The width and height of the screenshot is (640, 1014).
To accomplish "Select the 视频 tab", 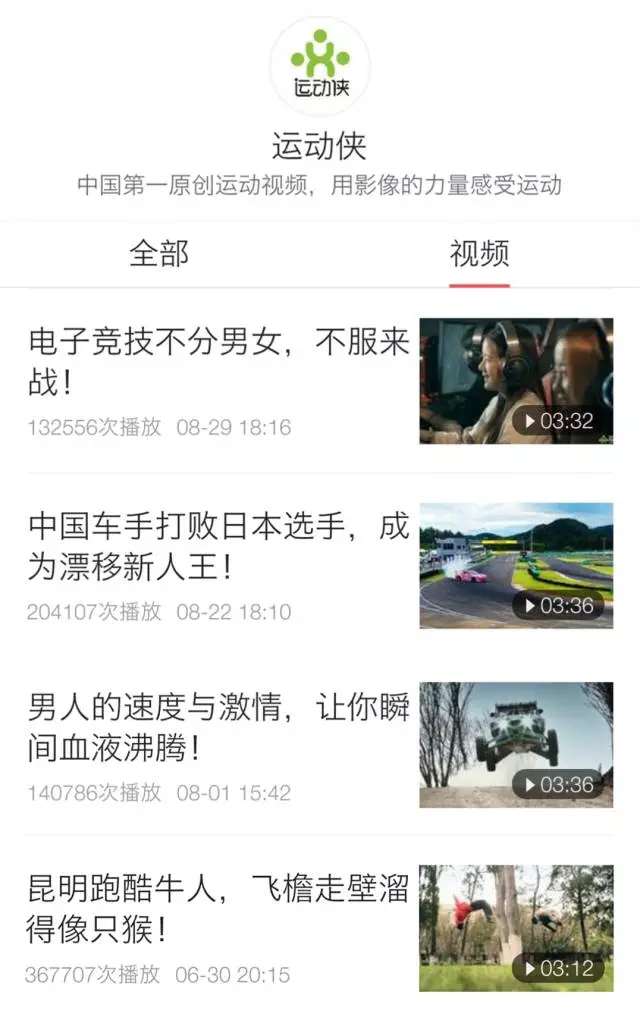I will 479,254.
